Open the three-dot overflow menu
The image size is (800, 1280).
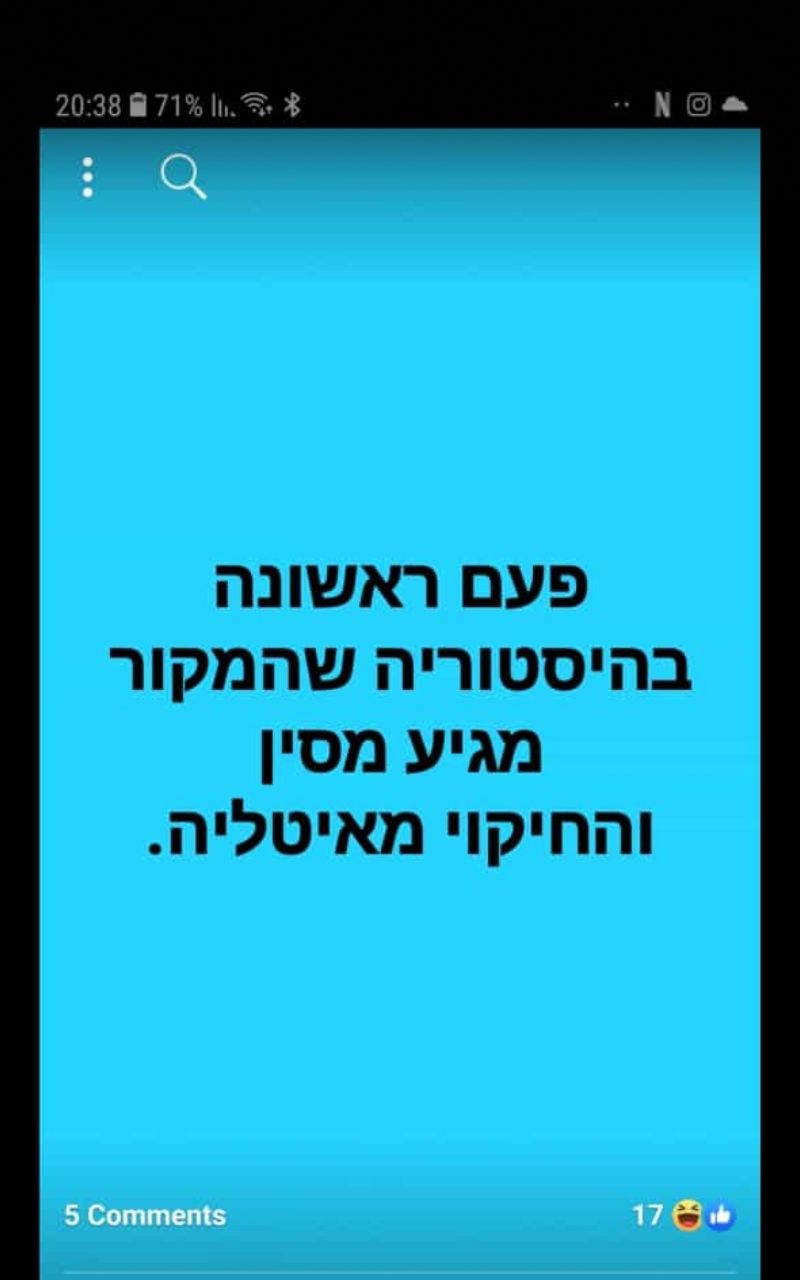coord(88,177)
